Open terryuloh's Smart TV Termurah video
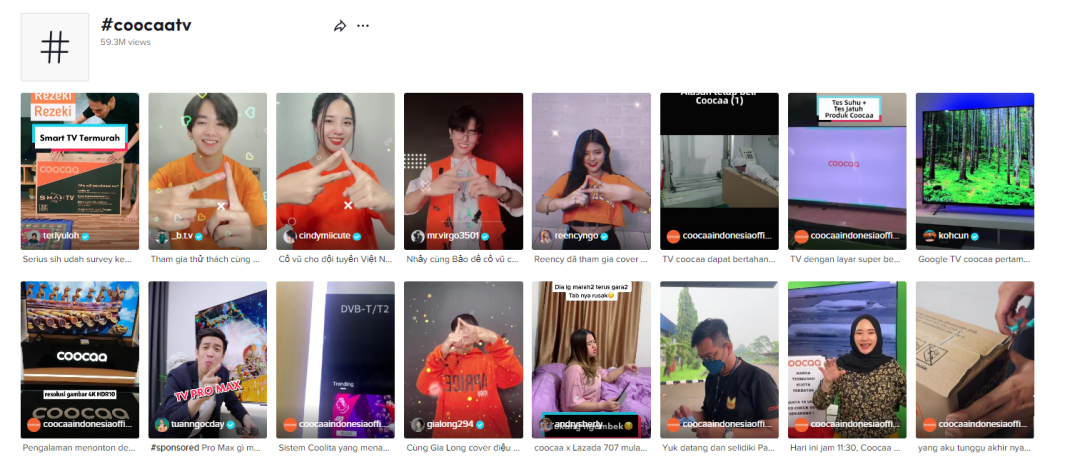The width and height of the screenshot is (1080, 467). coord(80,170)
